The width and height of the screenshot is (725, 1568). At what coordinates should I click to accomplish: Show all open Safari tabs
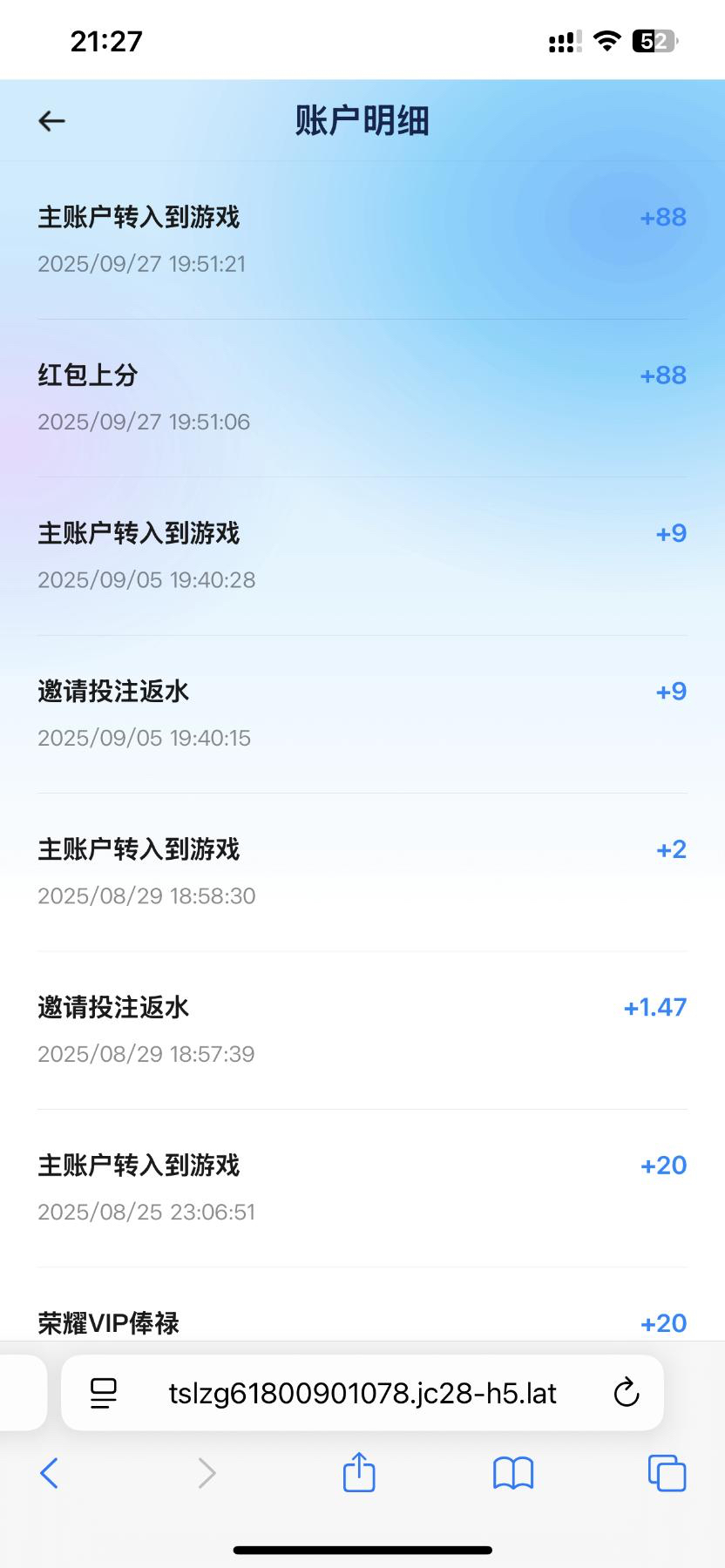667,1473
